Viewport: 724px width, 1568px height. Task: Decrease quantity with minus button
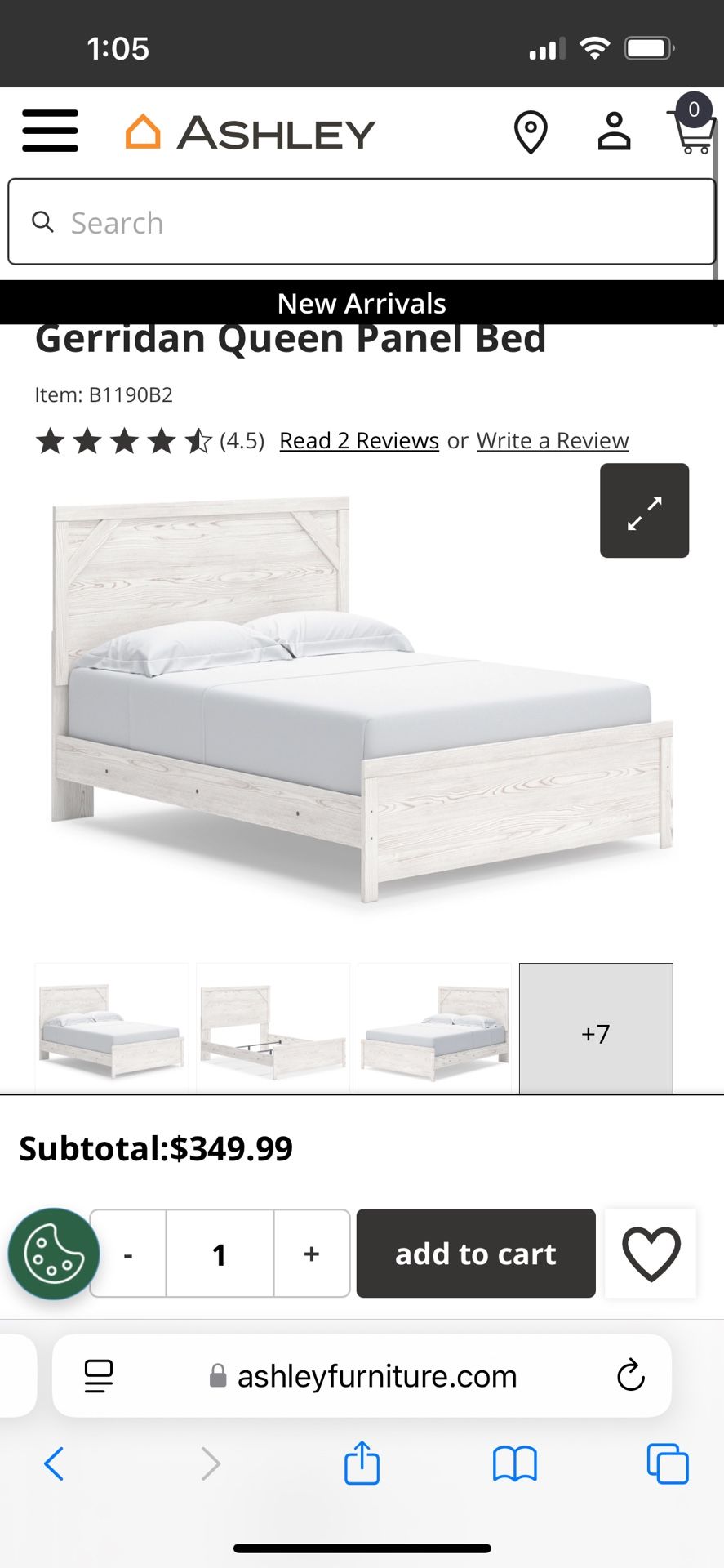coord(128,1254)
